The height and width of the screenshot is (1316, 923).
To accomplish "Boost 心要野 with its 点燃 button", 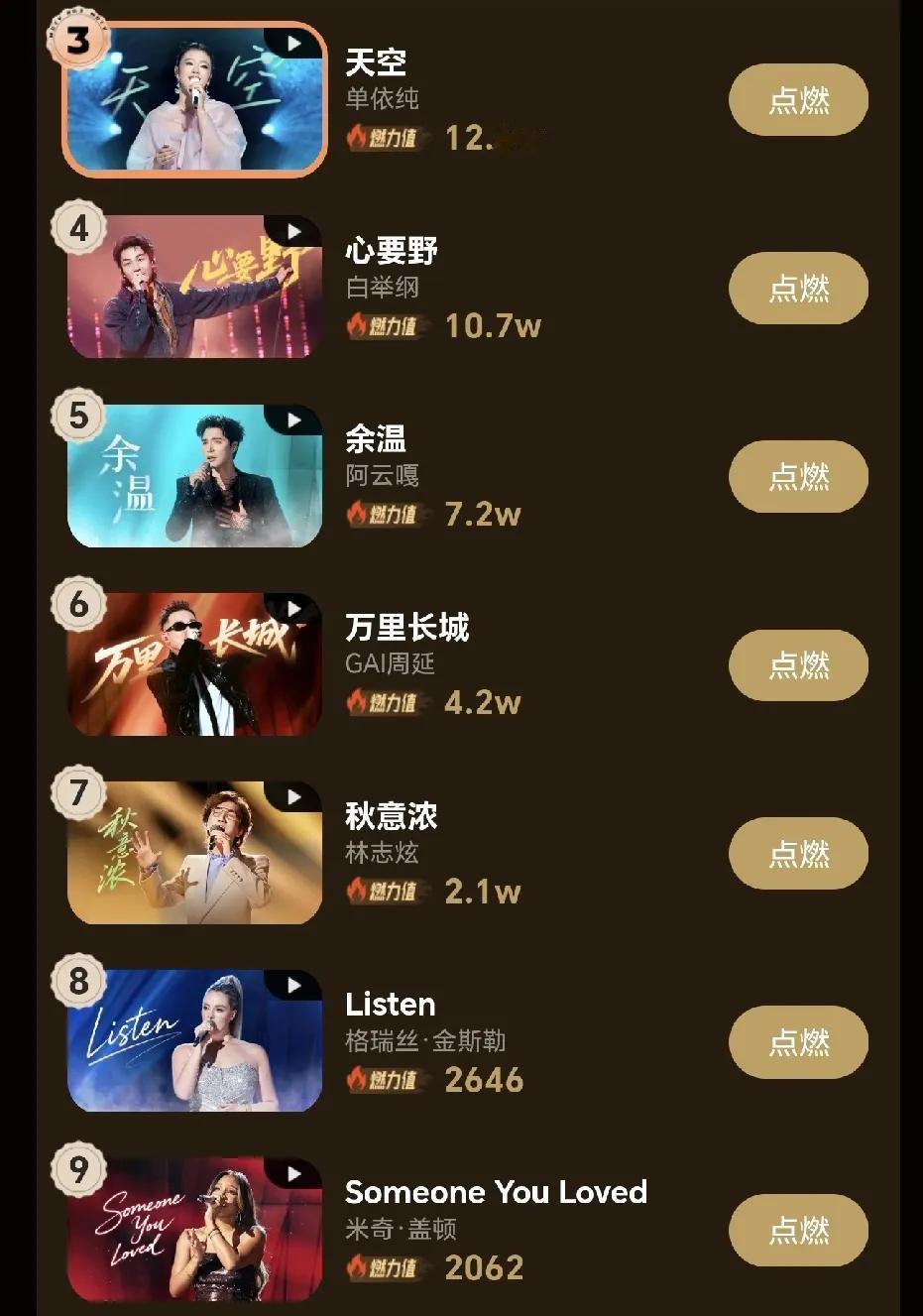I will pos(798,288).
